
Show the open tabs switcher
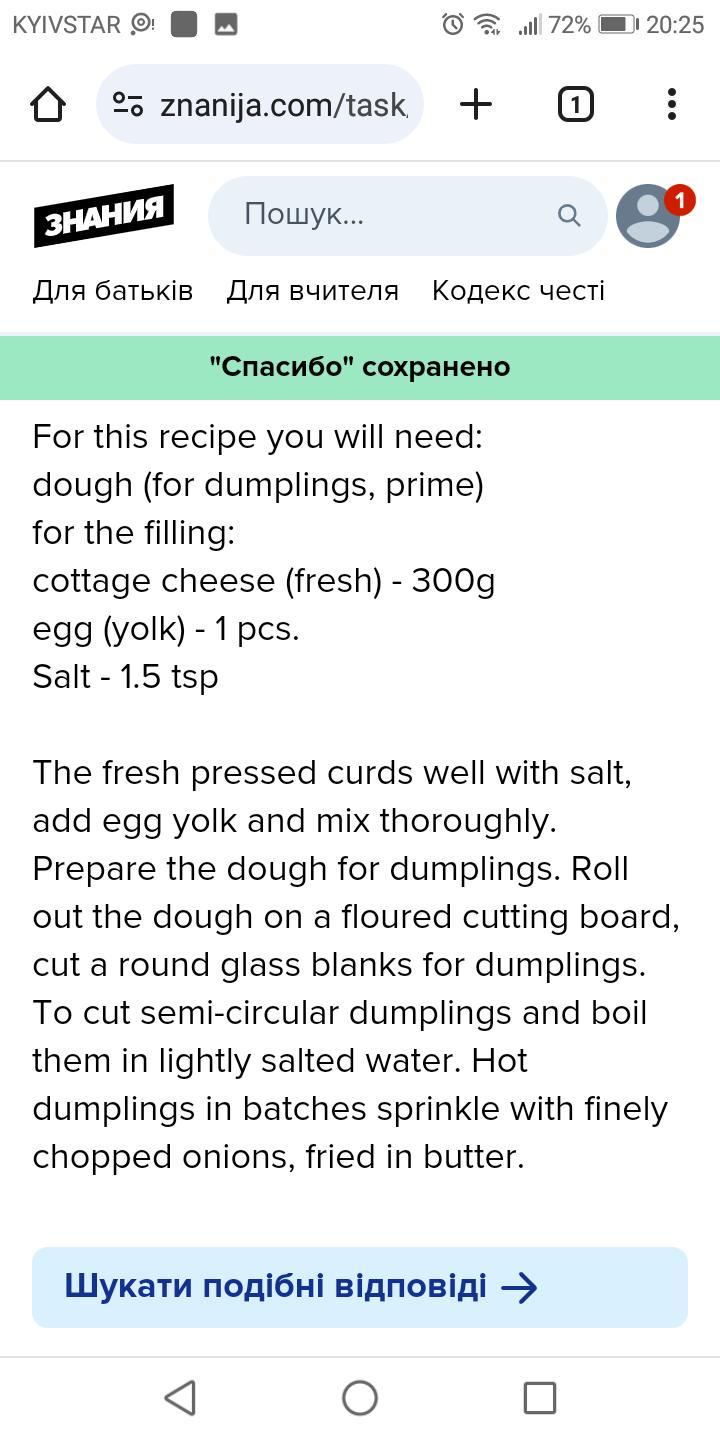click(x=575, y=104)
